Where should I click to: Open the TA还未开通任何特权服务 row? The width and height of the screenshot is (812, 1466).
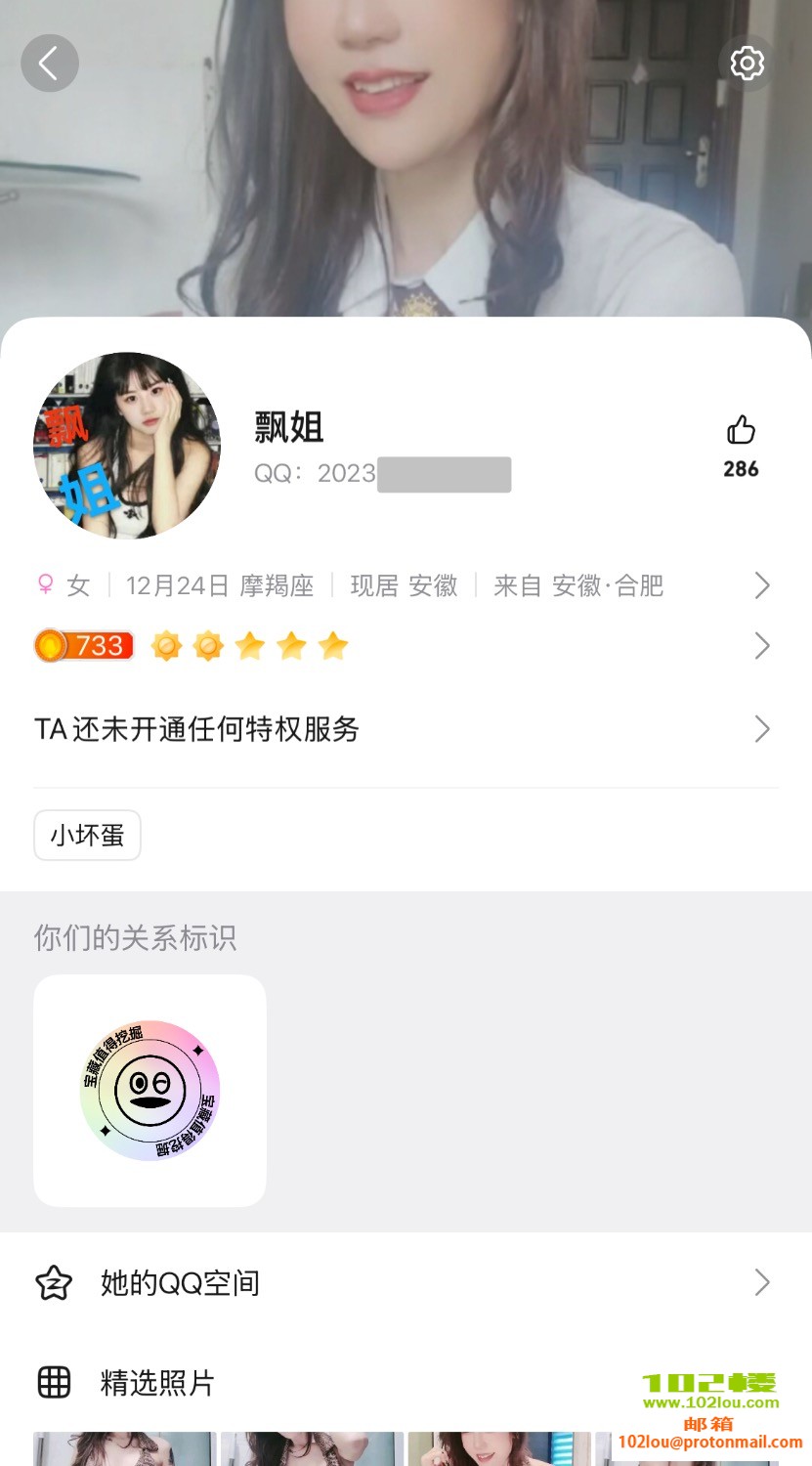(x=405, y=729)
